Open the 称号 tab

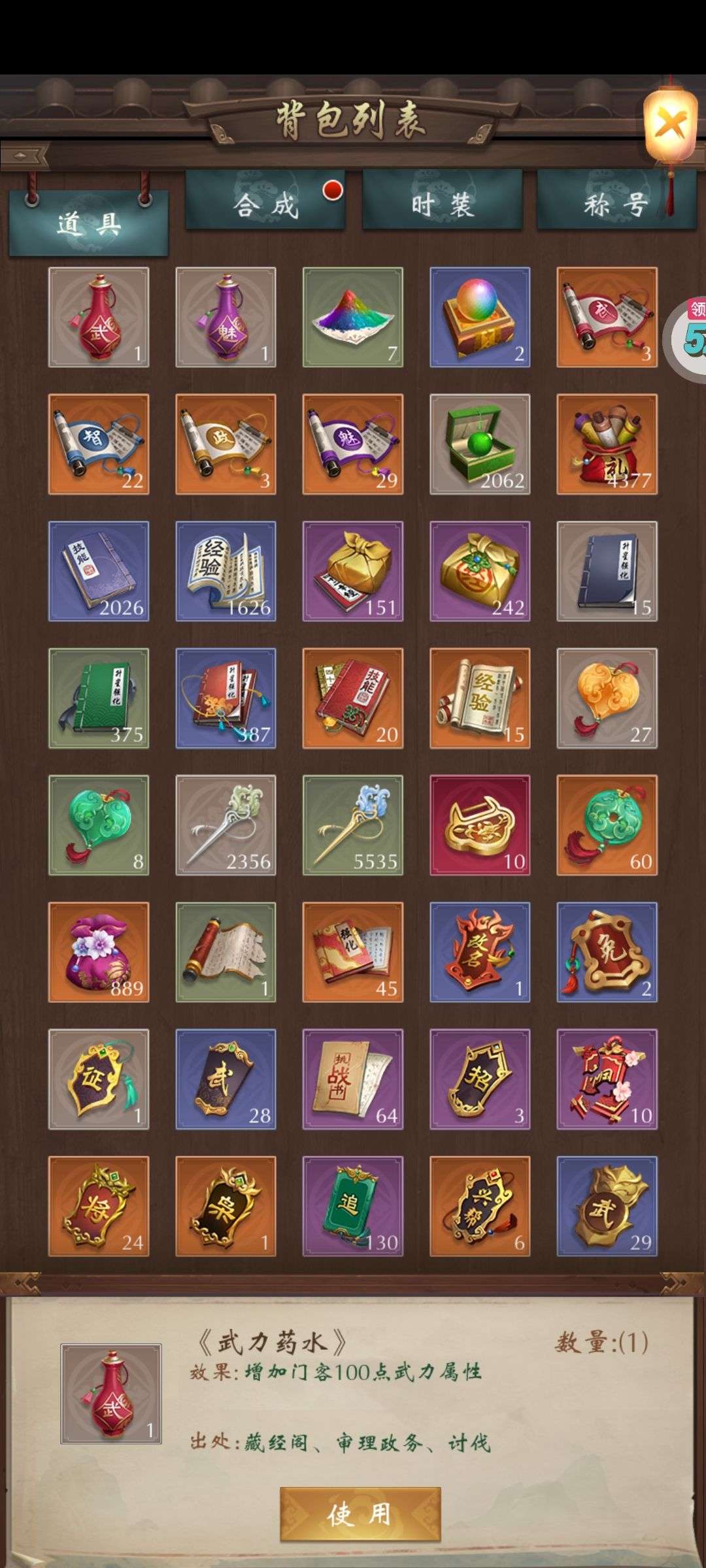pos(616,201)
